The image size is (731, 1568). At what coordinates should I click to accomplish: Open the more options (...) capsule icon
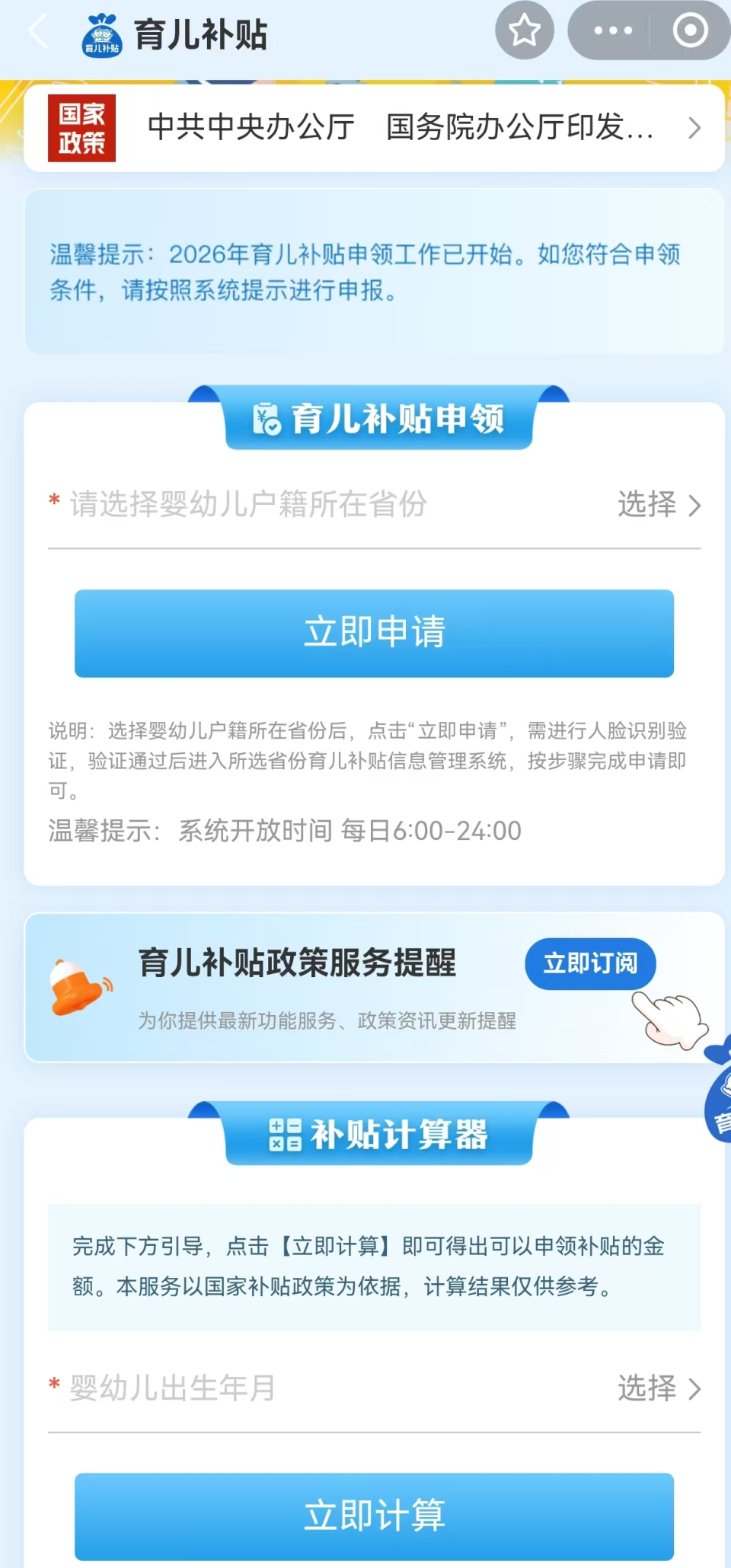tap(613, 30)
